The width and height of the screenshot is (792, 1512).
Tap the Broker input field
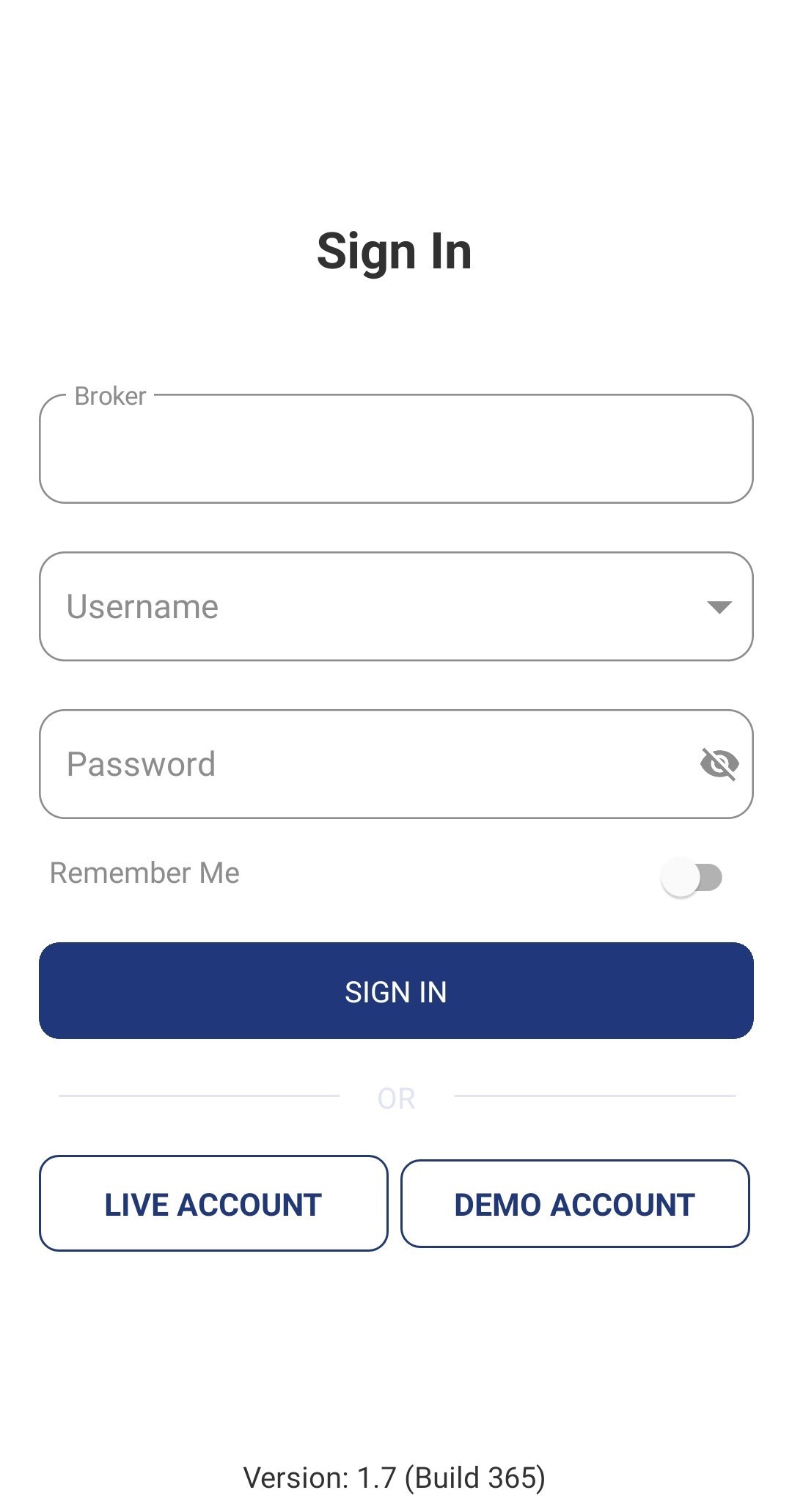tap(396, 449)
